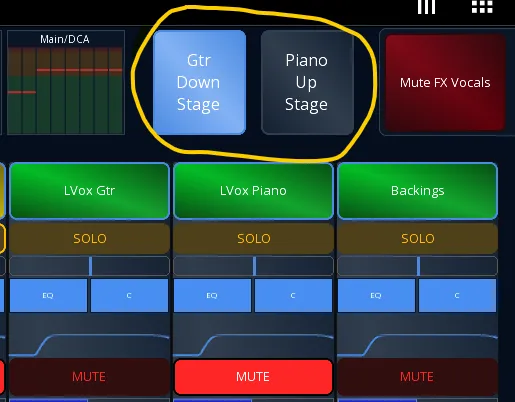
Task: Open the LVox Gtr EQ curve display
Action: coord(89,337)
